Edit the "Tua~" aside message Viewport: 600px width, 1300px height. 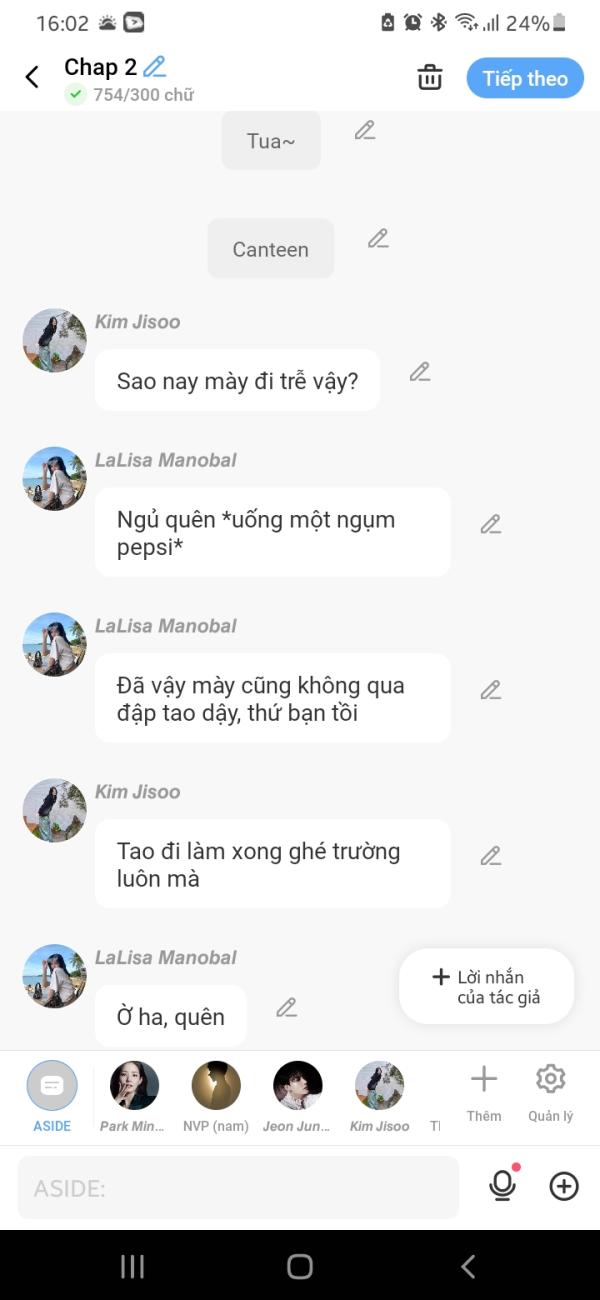click(x=365, y=130)
